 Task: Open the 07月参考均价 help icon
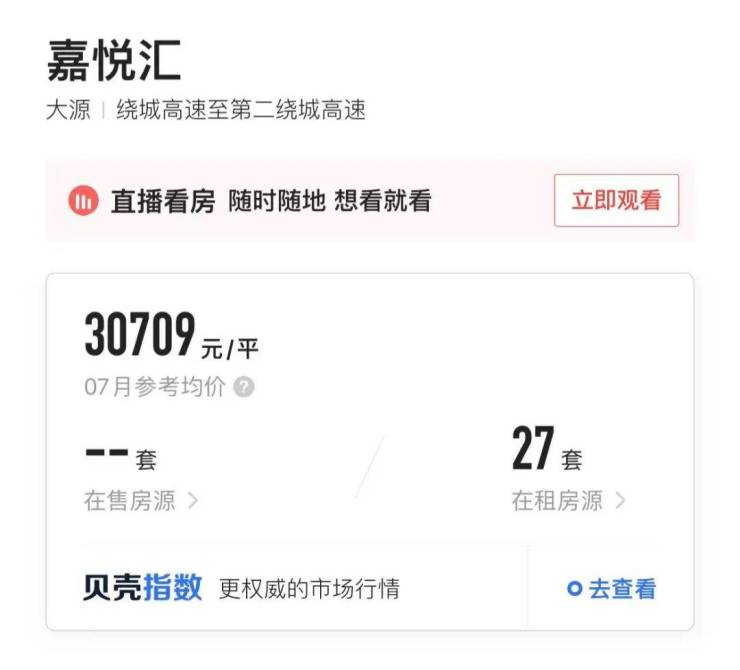tap(244, 387)
